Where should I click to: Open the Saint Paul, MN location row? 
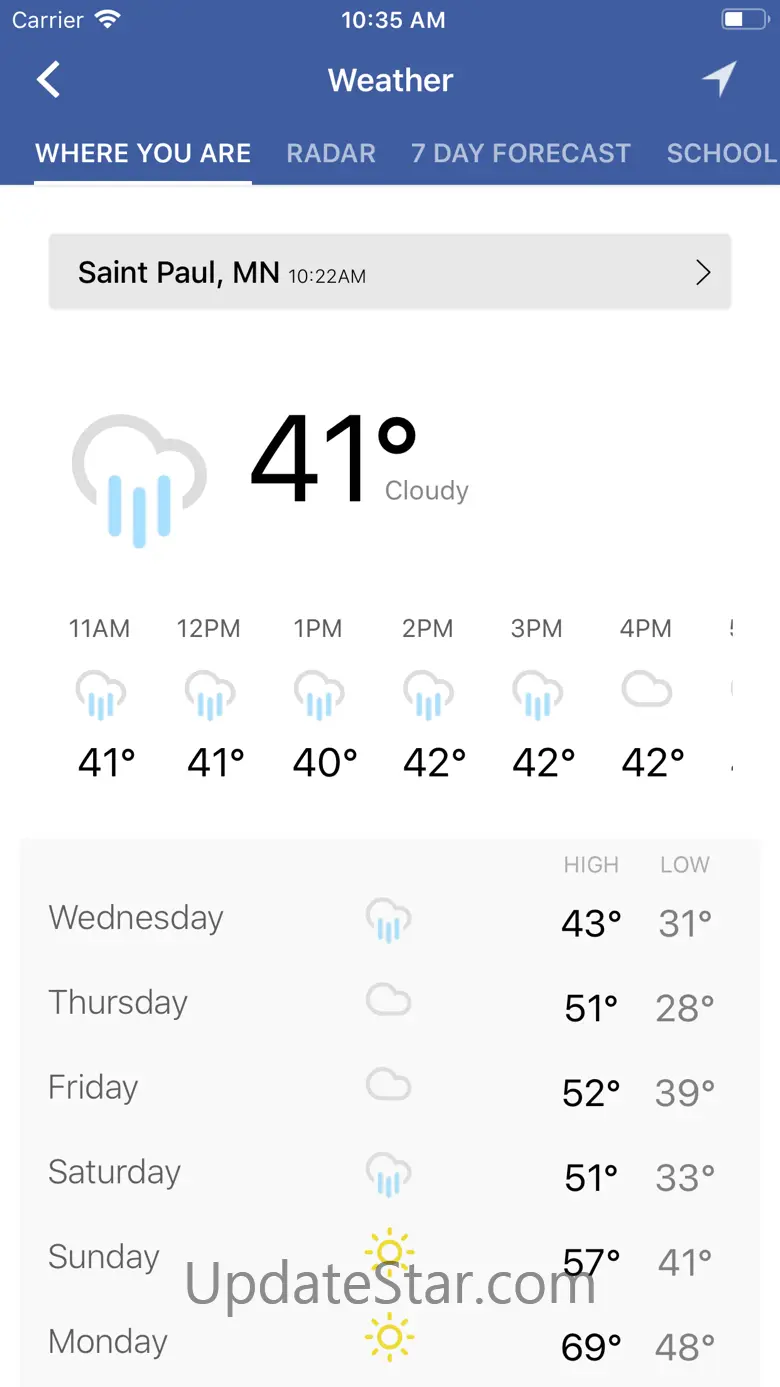(x=390, y=272)
